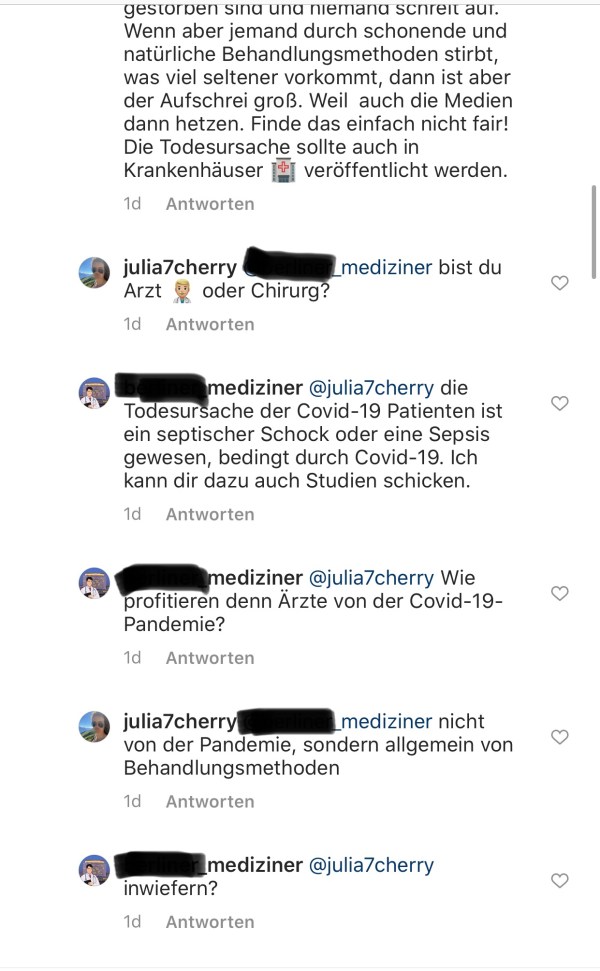Viewport: 600px width, 971px height.
Task: Reply to the comment offering 'Studien schicken'
Action: coord(210,514)
